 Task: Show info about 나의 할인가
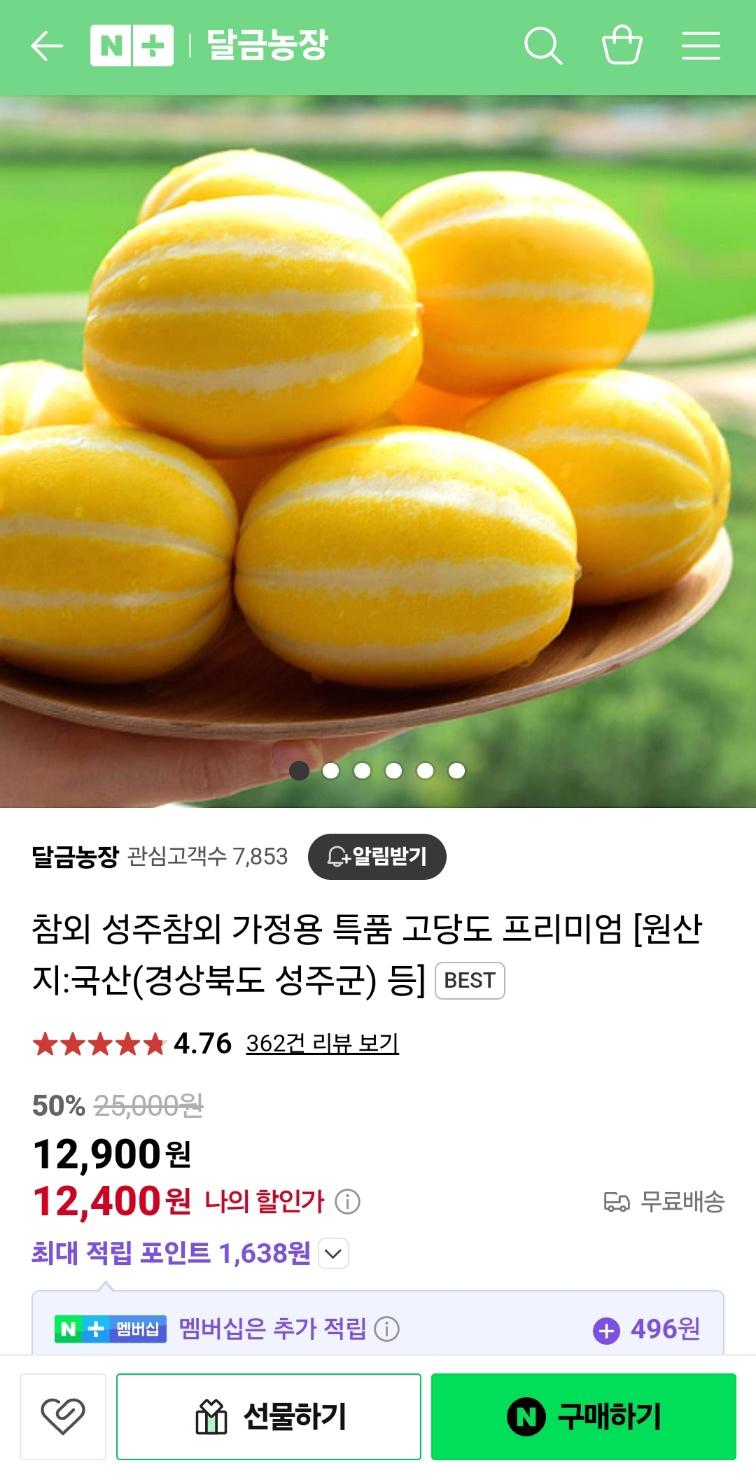coord(347,1201)
